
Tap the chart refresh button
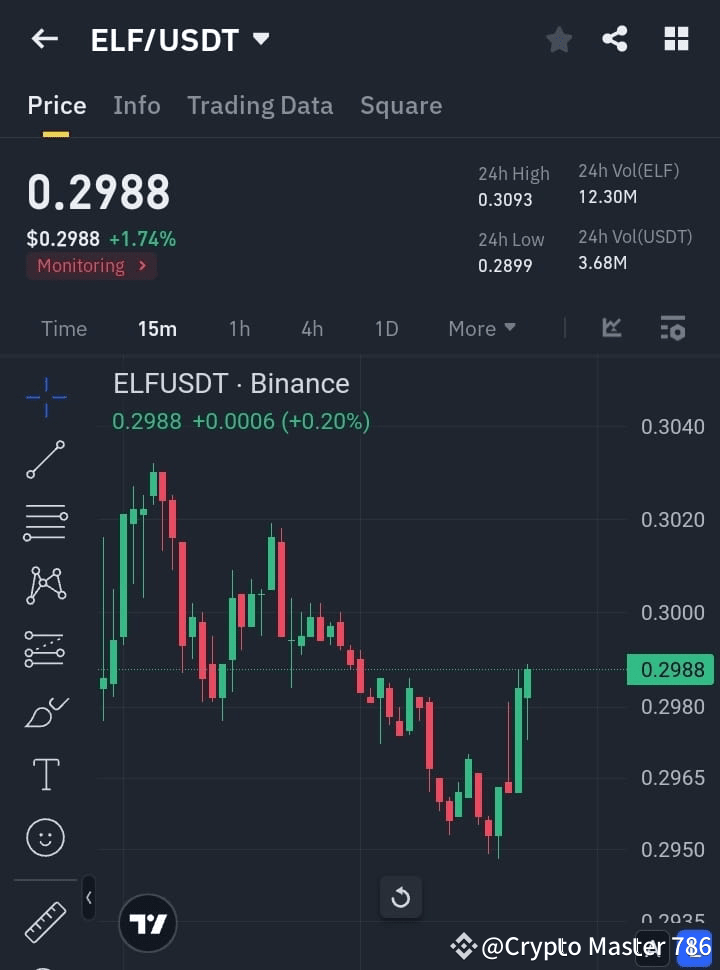(401, 897)
